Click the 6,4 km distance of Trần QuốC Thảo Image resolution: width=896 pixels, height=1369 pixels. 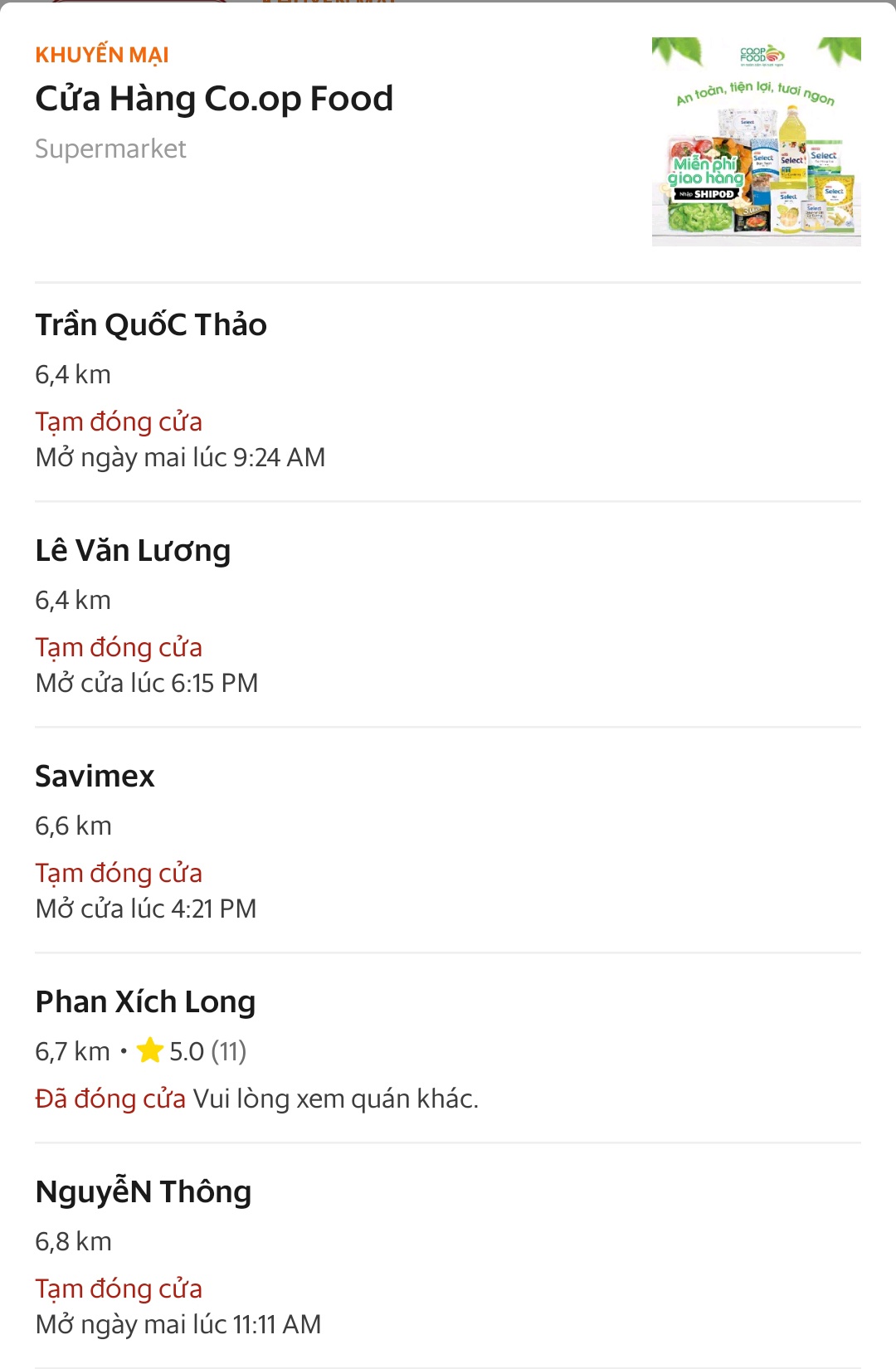73,373
